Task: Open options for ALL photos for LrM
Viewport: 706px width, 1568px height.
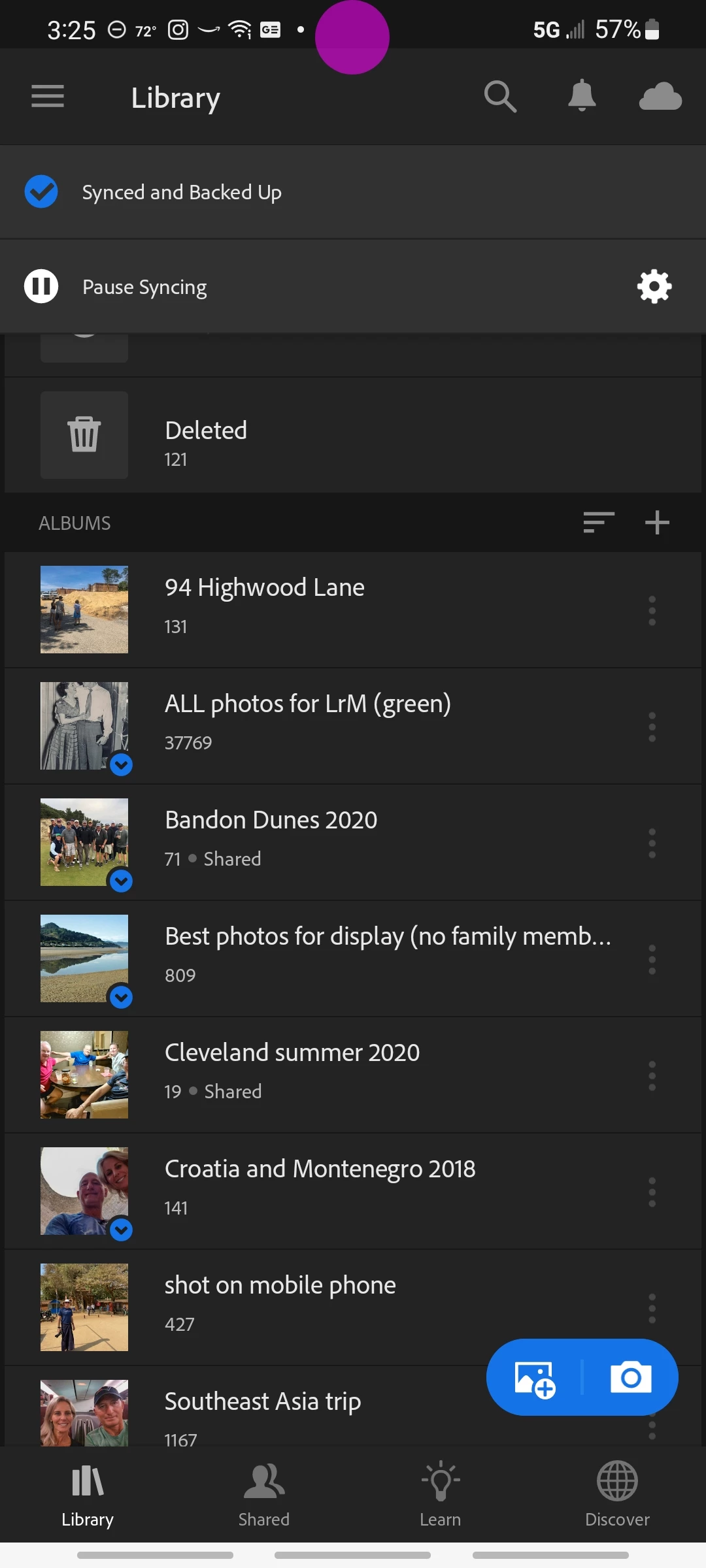Action: (652, 727)
